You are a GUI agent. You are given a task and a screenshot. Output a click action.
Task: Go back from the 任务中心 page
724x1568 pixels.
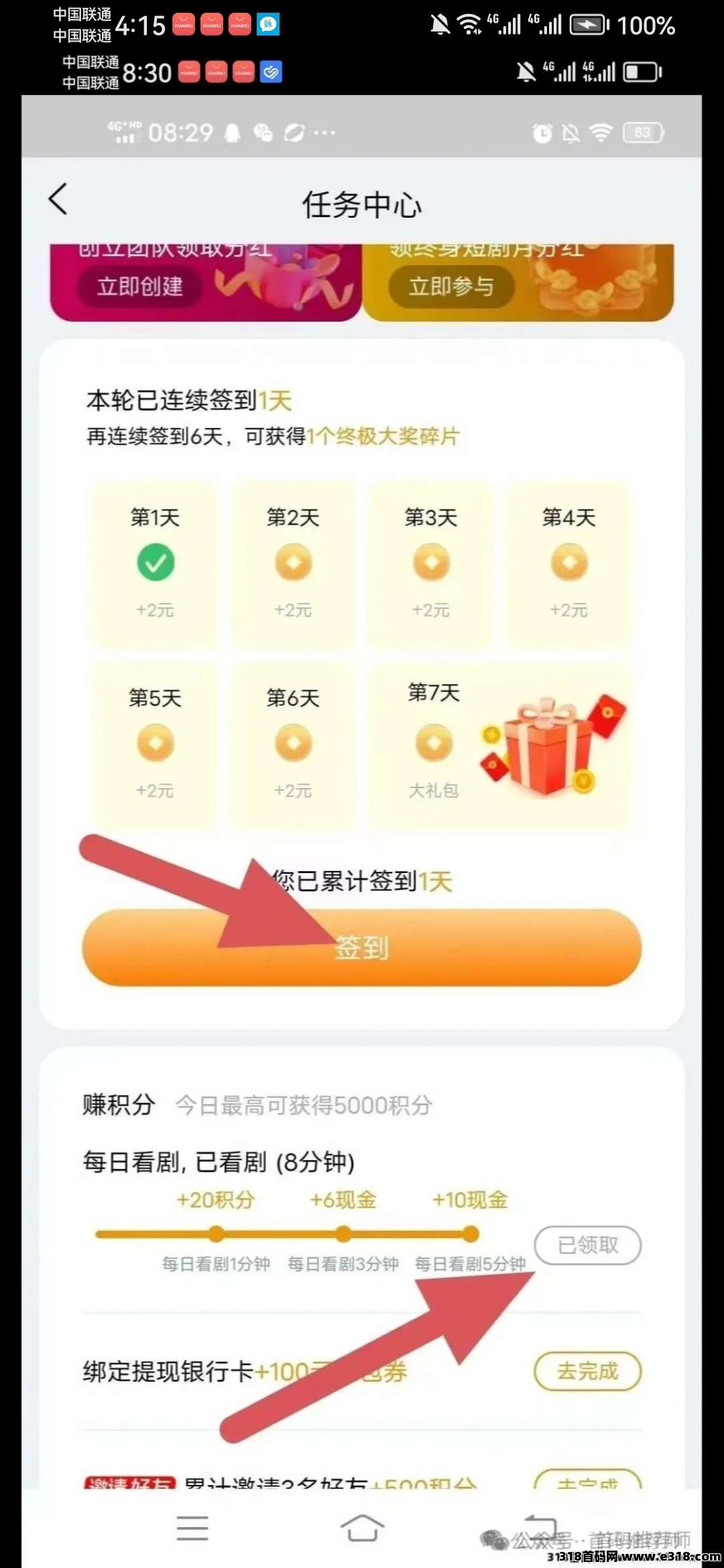coord(58,199)
